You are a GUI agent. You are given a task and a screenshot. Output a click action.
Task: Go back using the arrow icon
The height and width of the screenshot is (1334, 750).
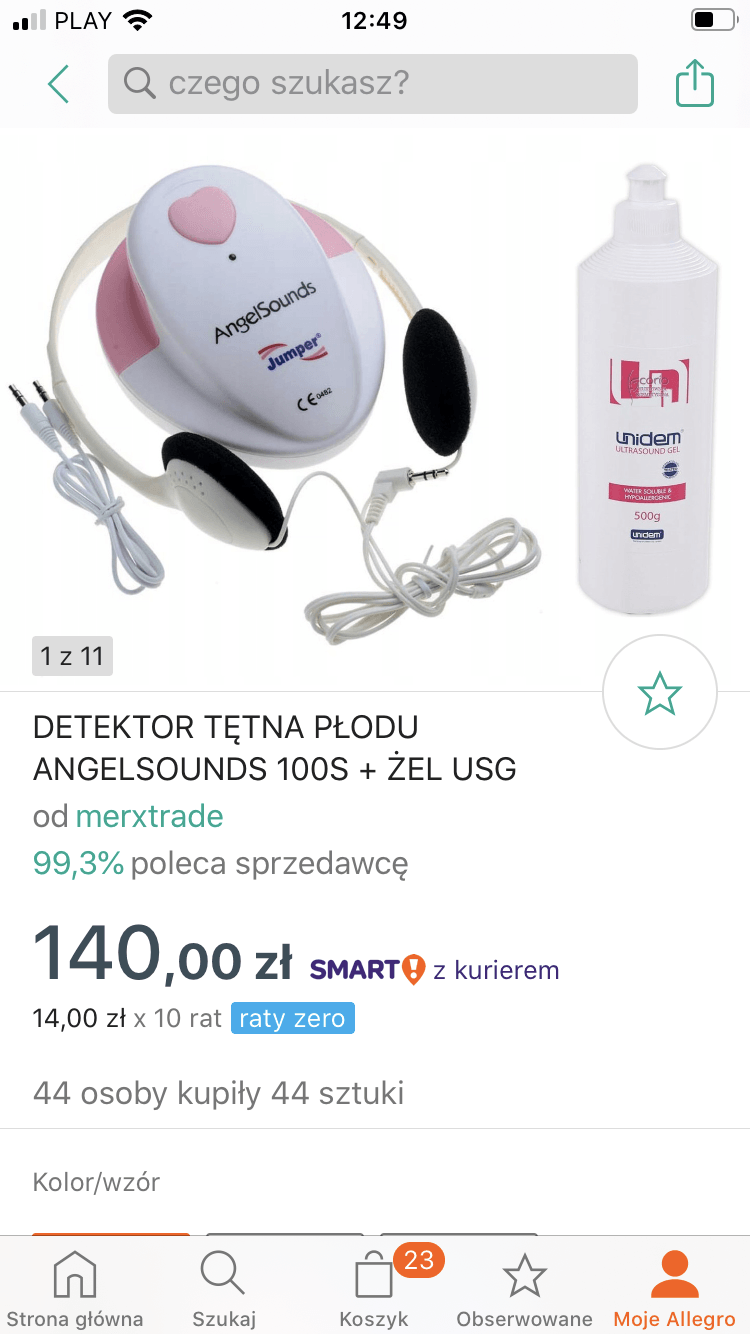pos(58,84)
